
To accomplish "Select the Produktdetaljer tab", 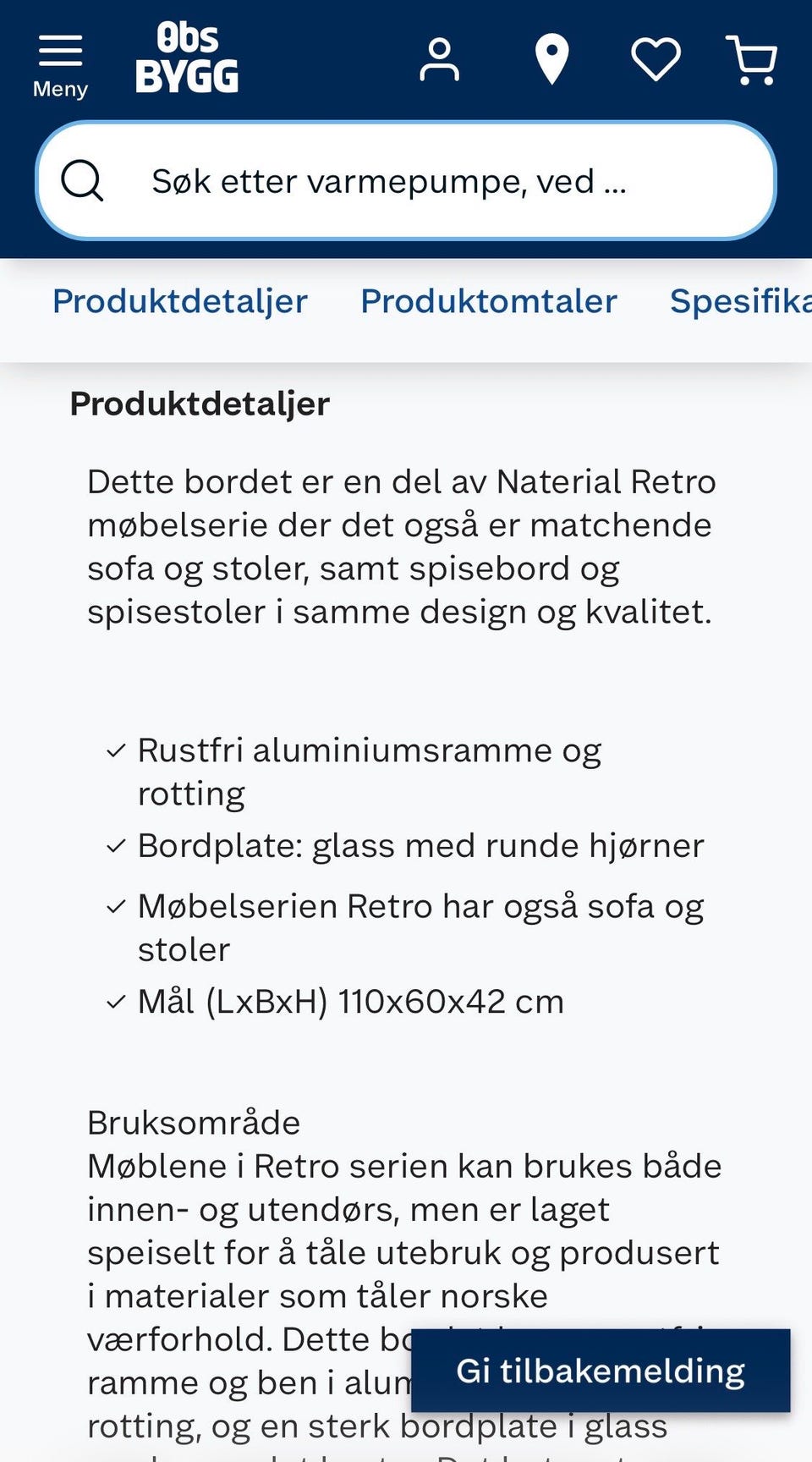I will pos(178,301).
